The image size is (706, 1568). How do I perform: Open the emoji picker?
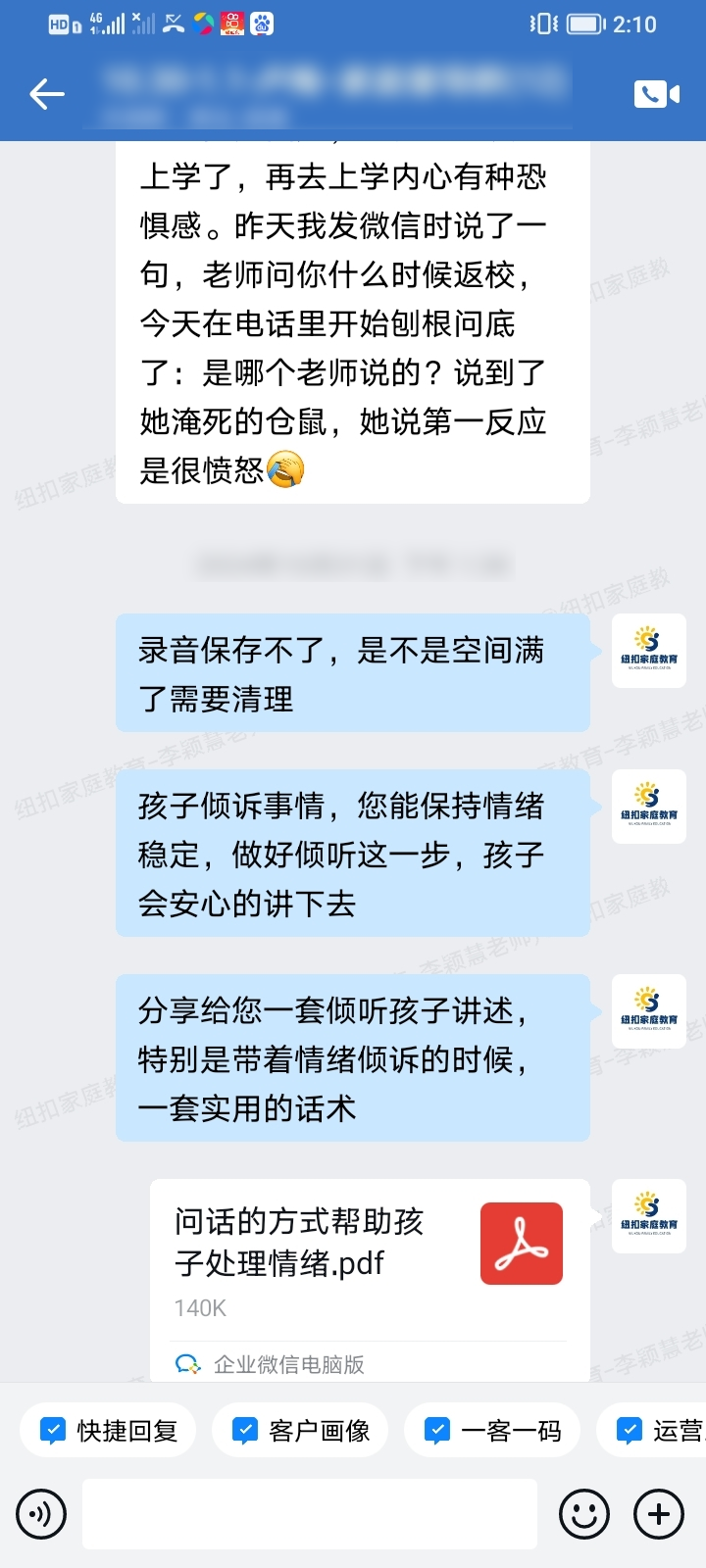tap(583, 1514)
